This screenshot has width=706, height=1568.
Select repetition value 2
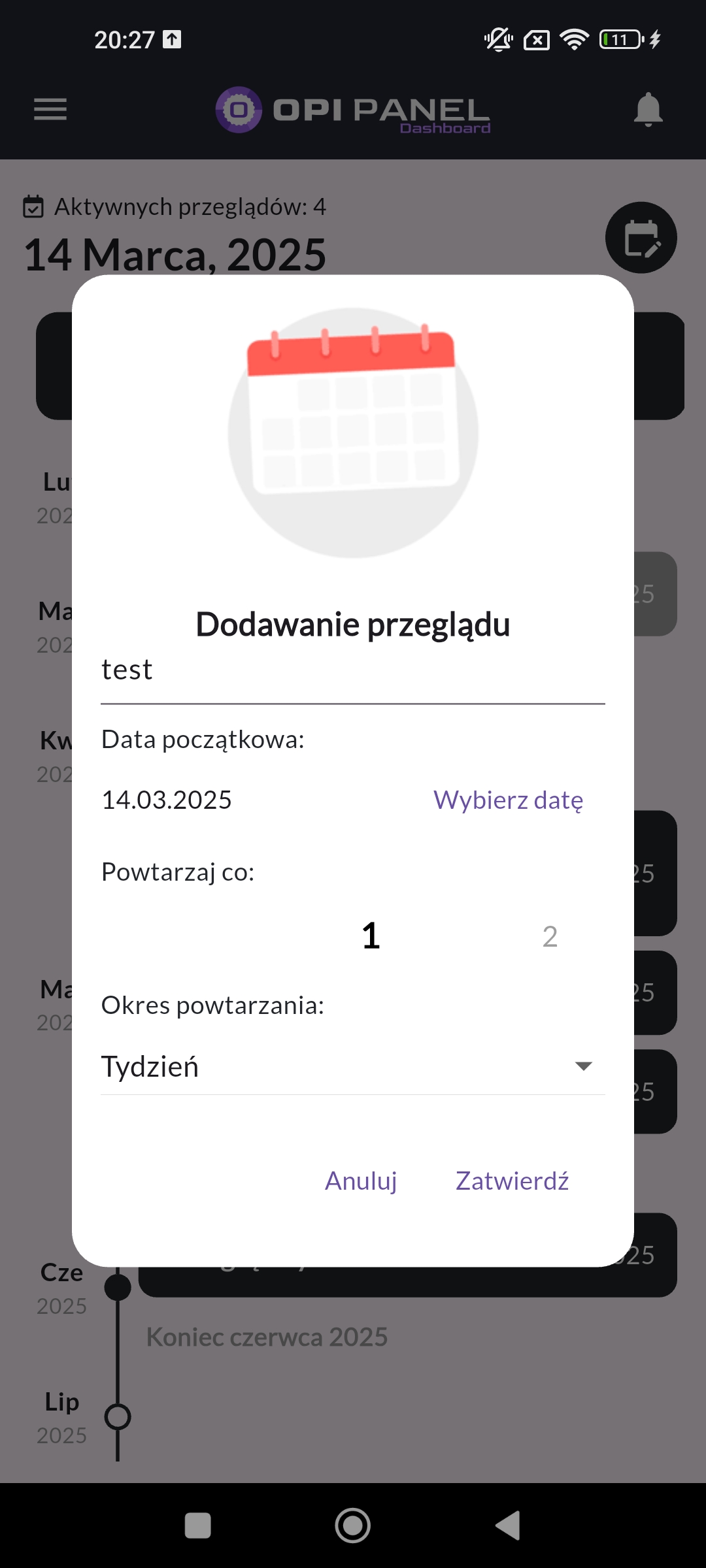(x=550, y=936)
